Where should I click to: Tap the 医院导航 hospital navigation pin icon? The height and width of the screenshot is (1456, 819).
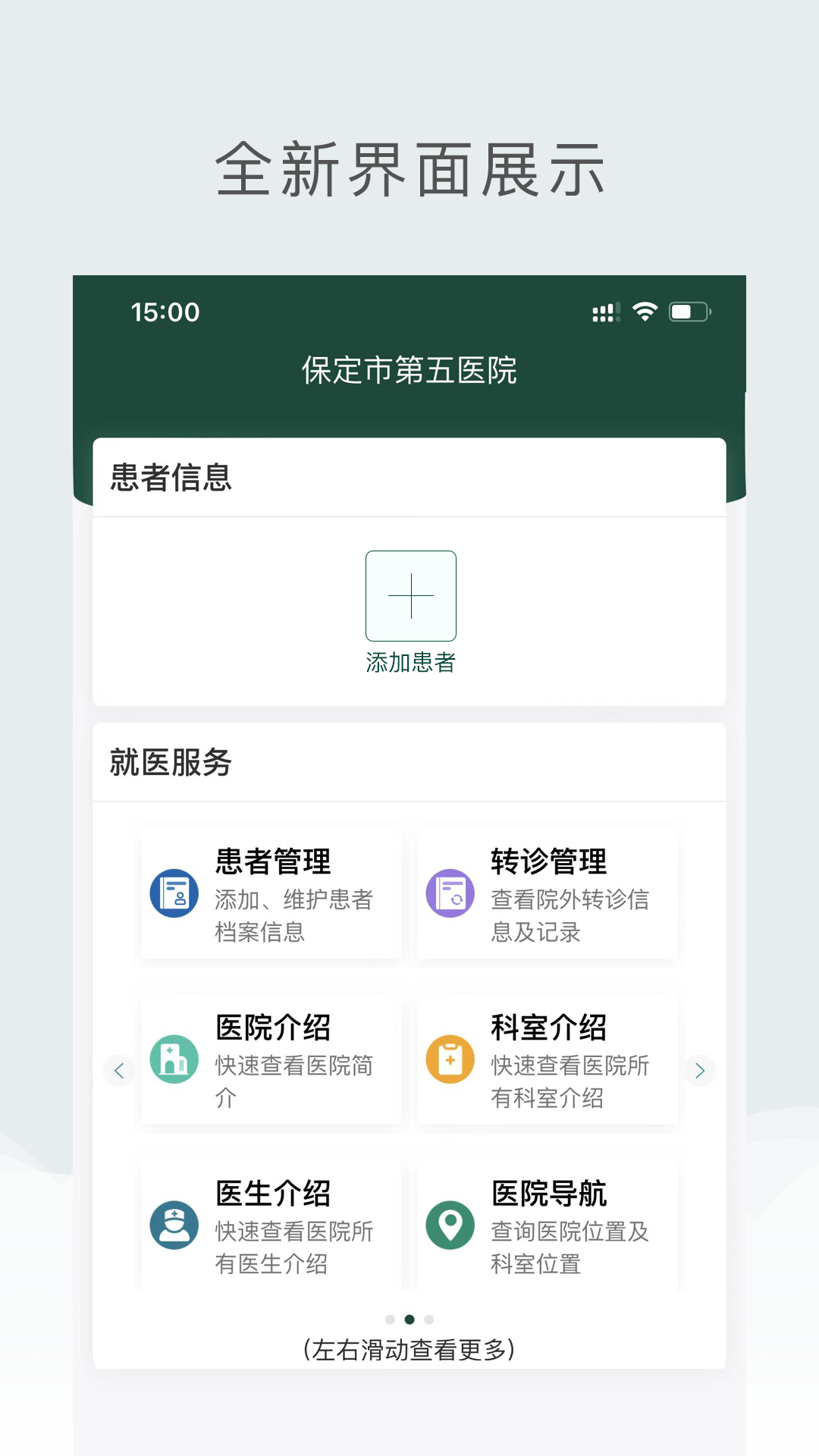(450, 1225)
